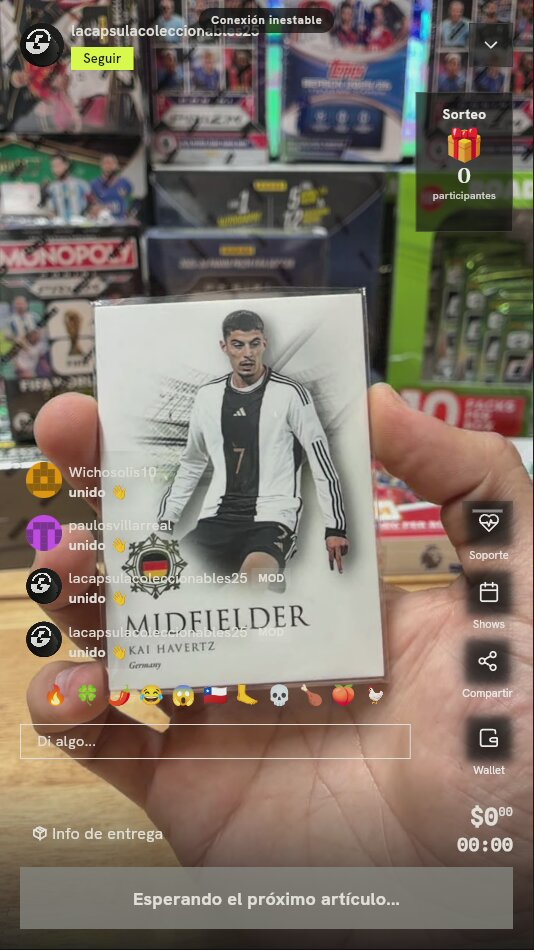Open the Wallet

(489, 747)
